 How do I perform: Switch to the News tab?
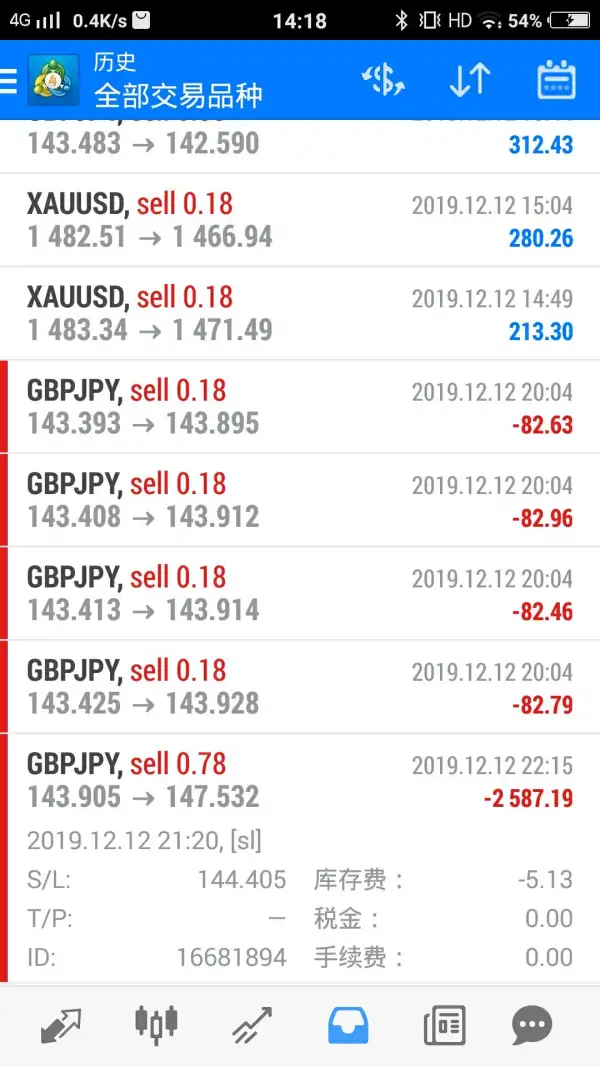coord(444,1025)
